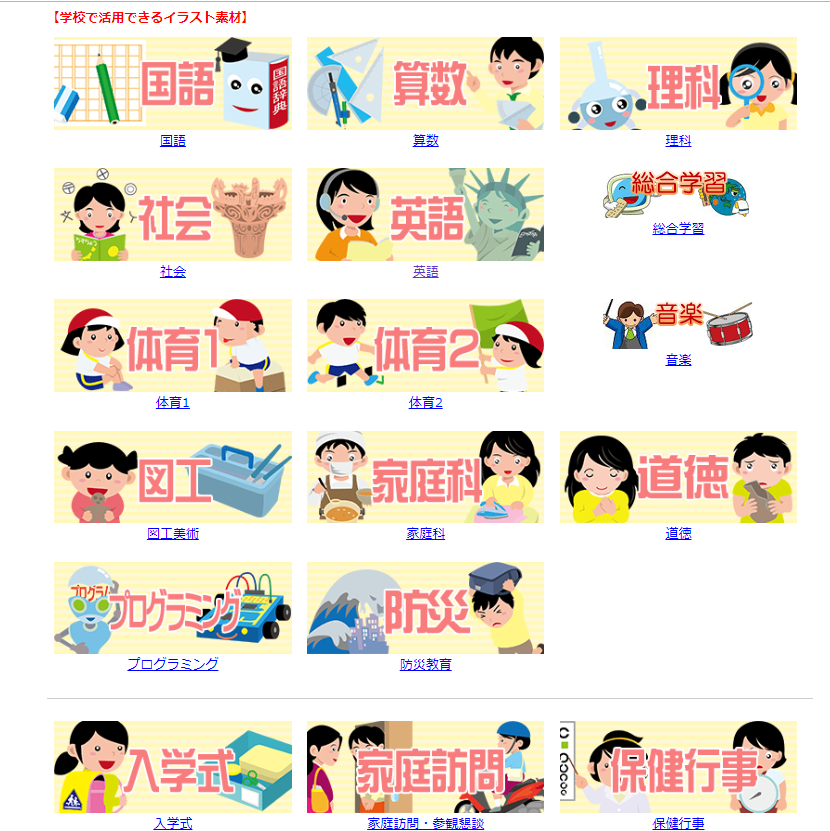Open the 国語 illustration banner
This screenshot has height=831, width=830.
point(172,84)
